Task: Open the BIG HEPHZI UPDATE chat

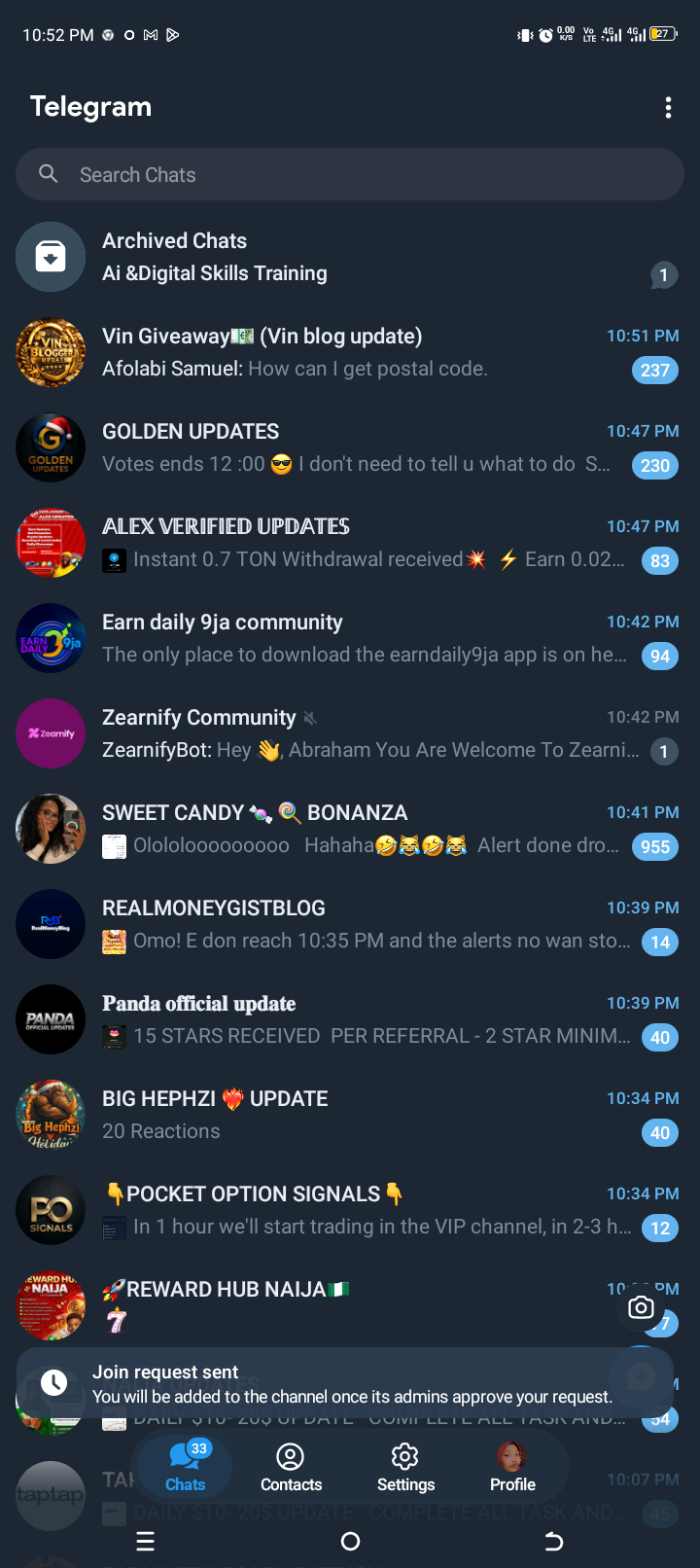Action: click(x=350, y=1115)
